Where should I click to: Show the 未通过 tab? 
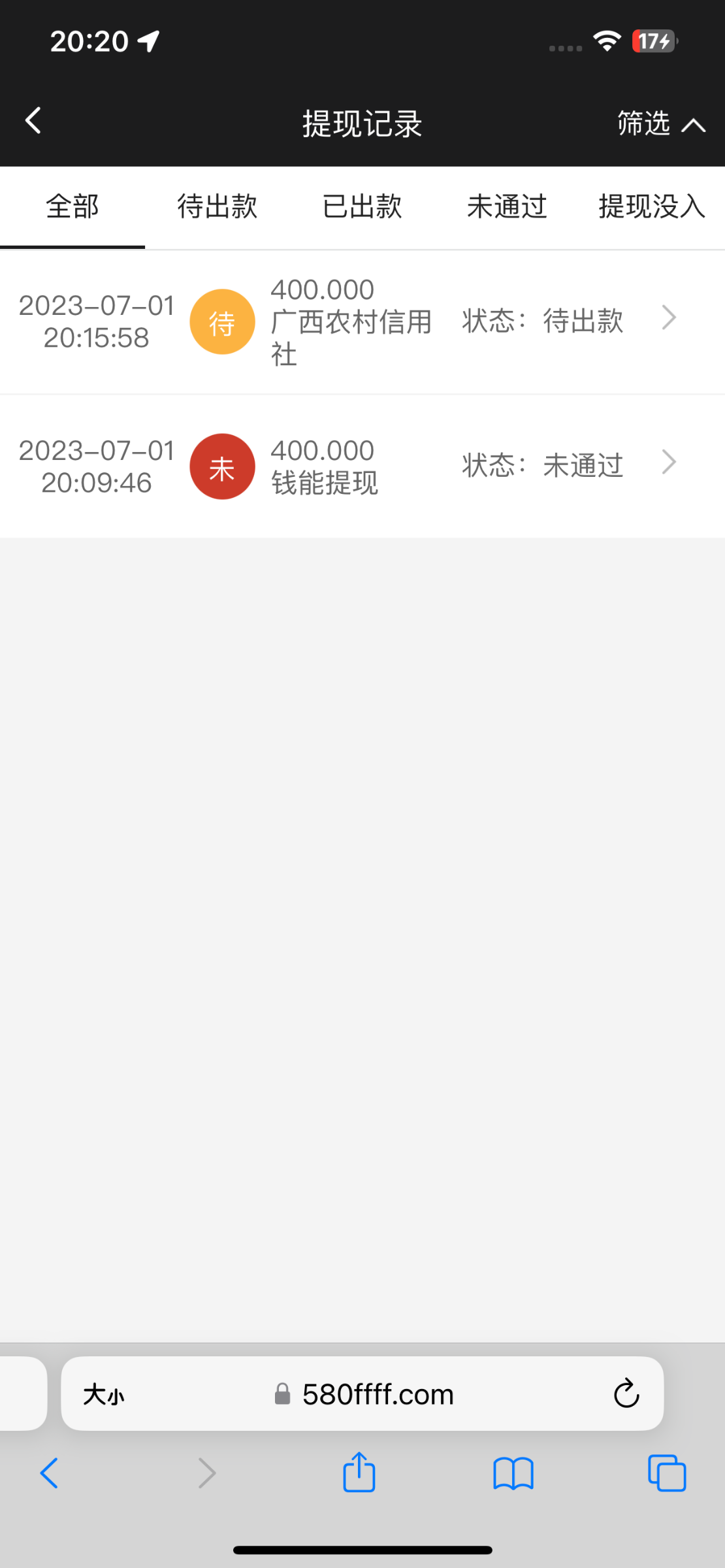(507, 207)
